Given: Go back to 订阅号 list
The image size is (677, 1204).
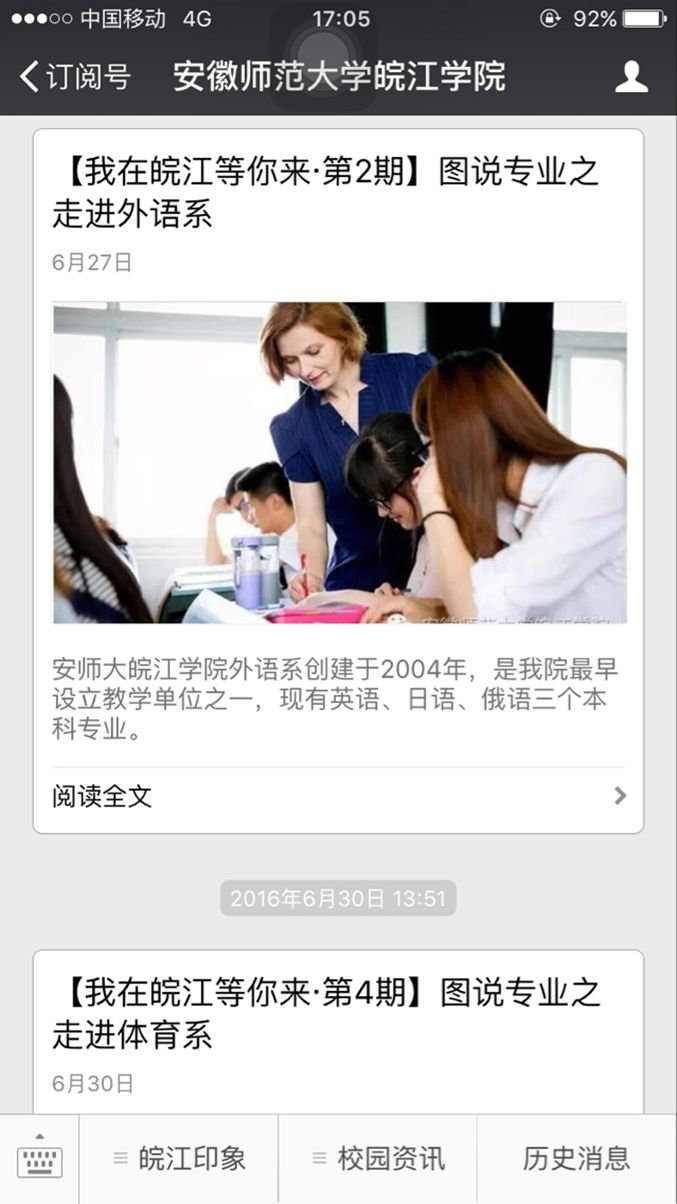Looking at the screenshot, I should point(75,77).
